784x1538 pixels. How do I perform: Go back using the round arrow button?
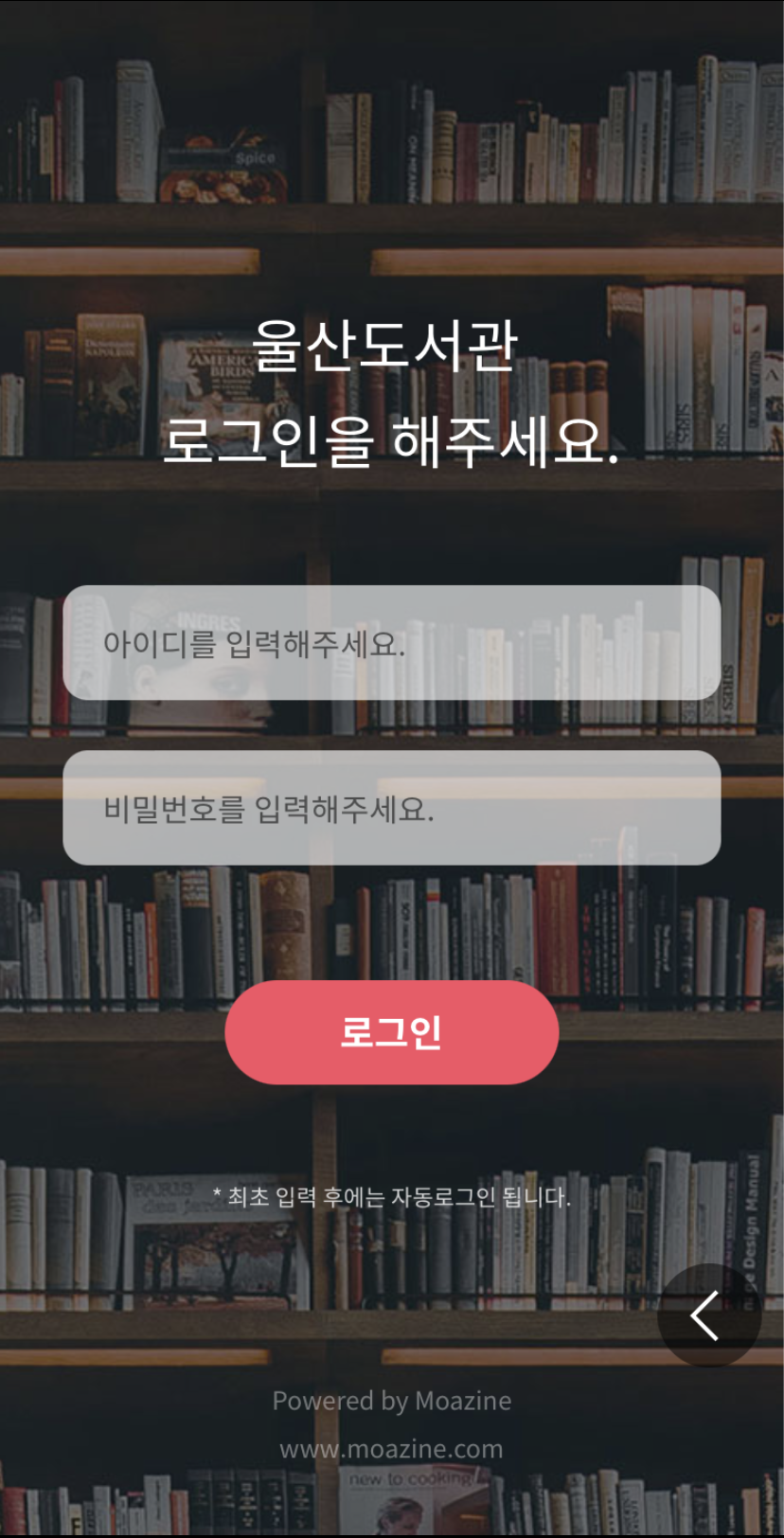pyautogui.click(x=708, y=1315)
